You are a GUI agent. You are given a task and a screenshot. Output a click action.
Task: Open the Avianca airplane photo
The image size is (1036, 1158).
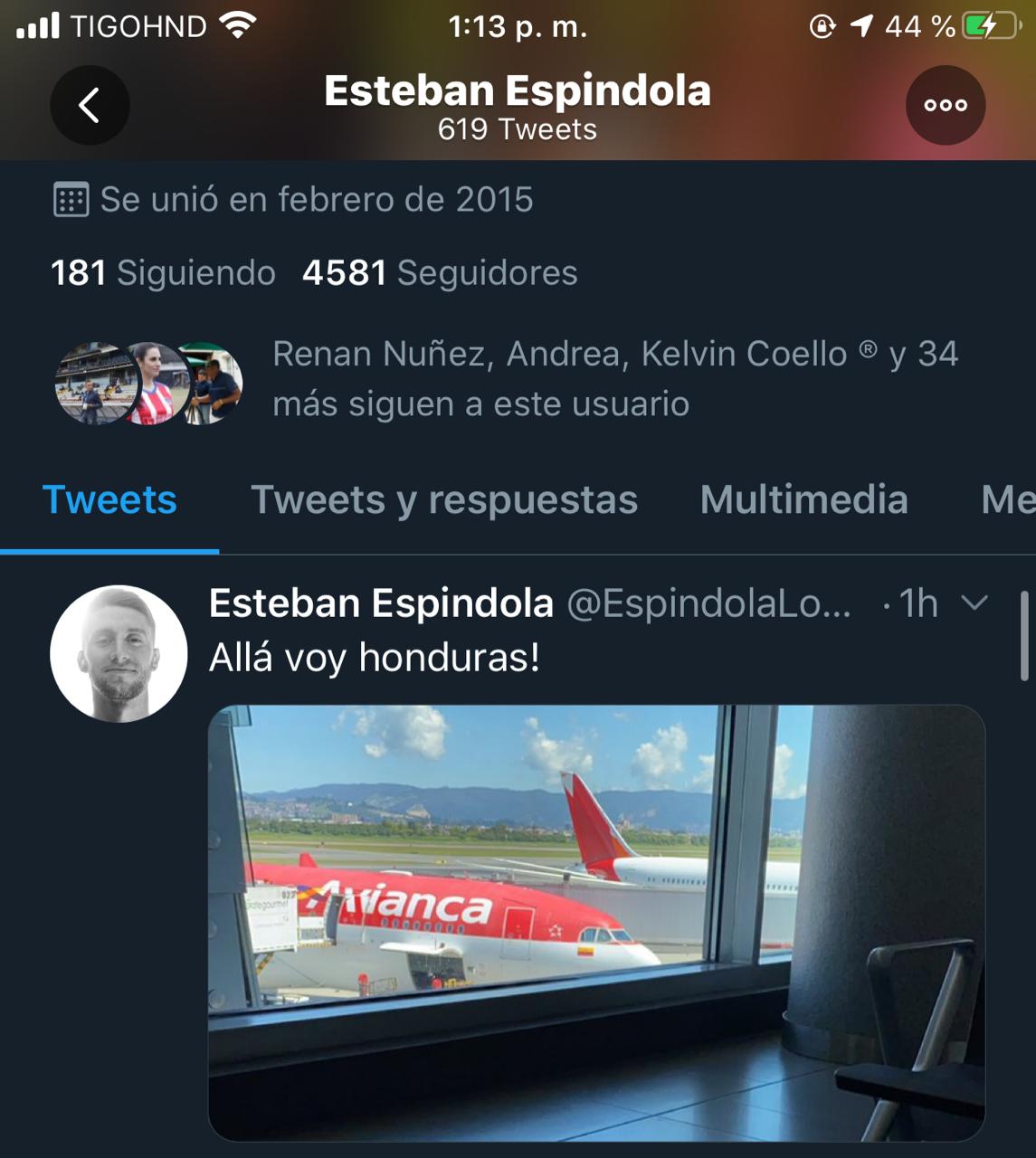[x=595, y=923]
